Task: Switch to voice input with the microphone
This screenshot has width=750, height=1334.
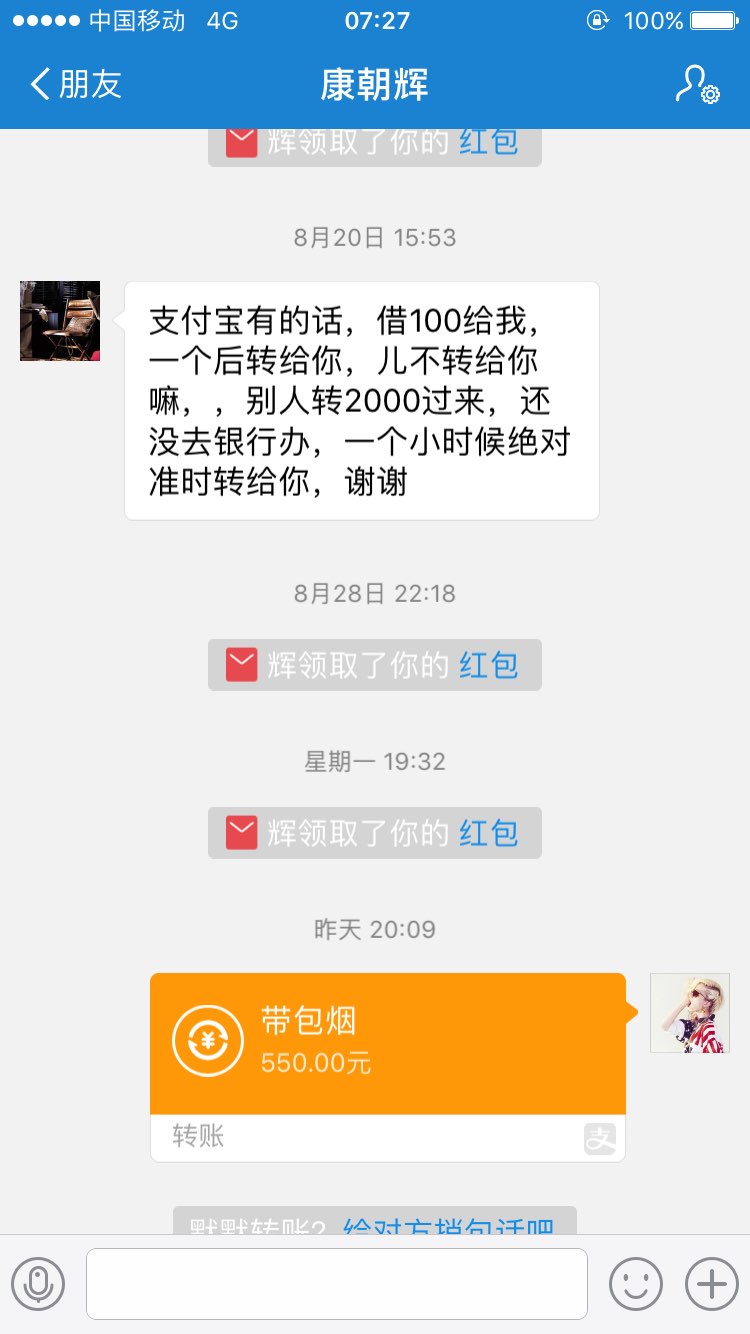Action: point(38,1283)
